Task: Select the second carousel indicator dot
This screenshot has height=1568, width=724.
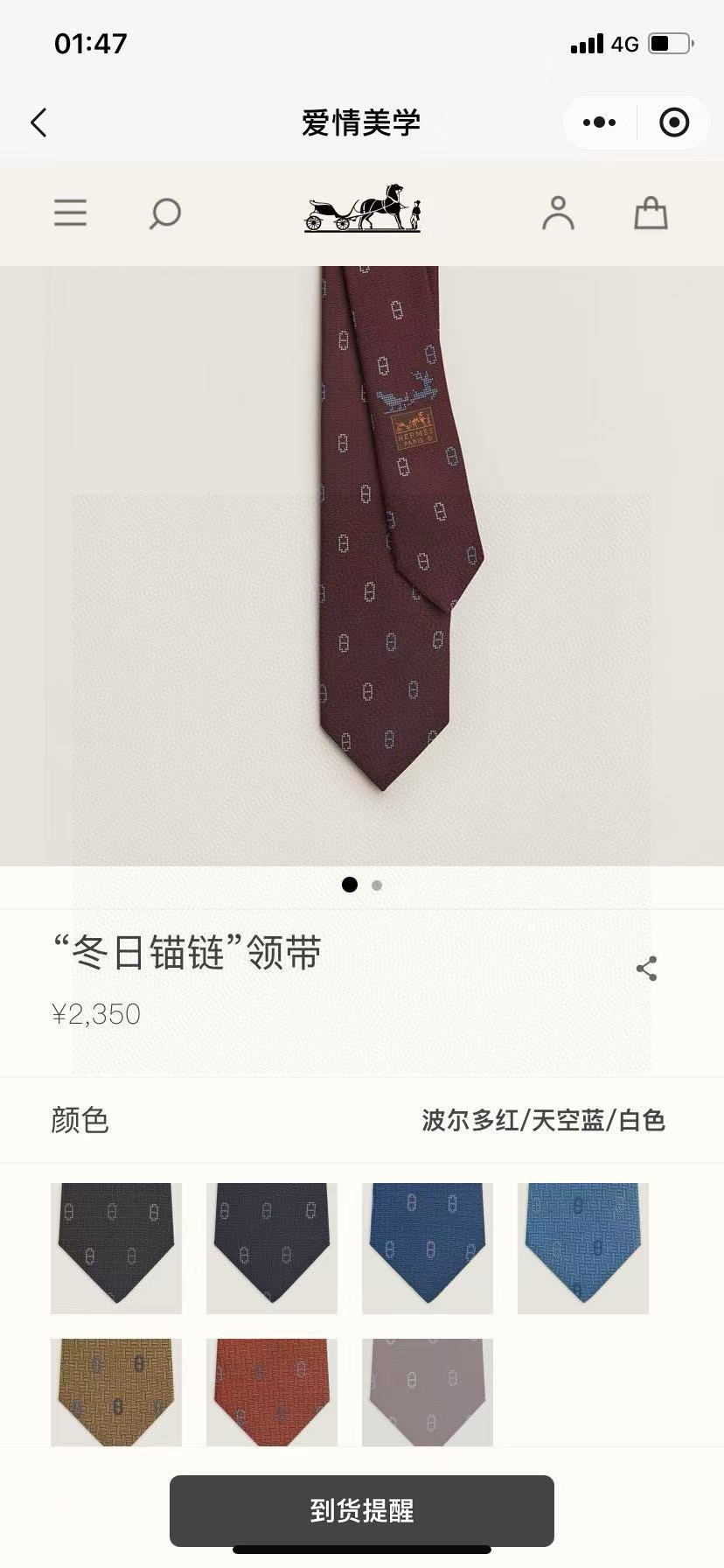Action: 376,885
